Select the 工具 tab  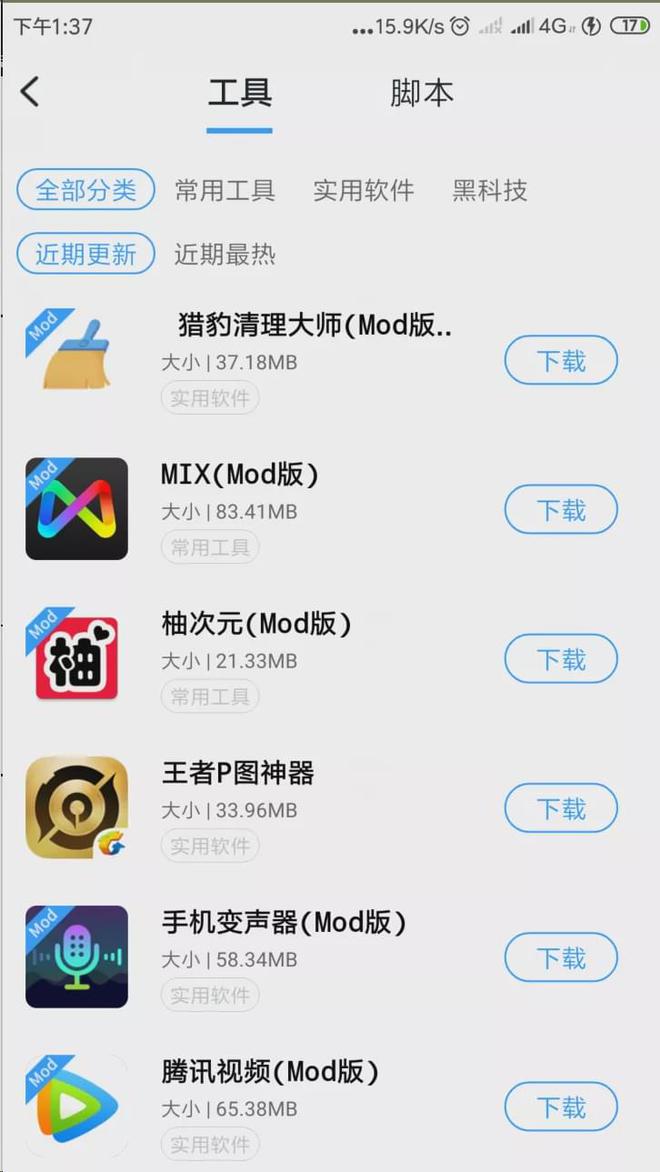tap(239, 93)
